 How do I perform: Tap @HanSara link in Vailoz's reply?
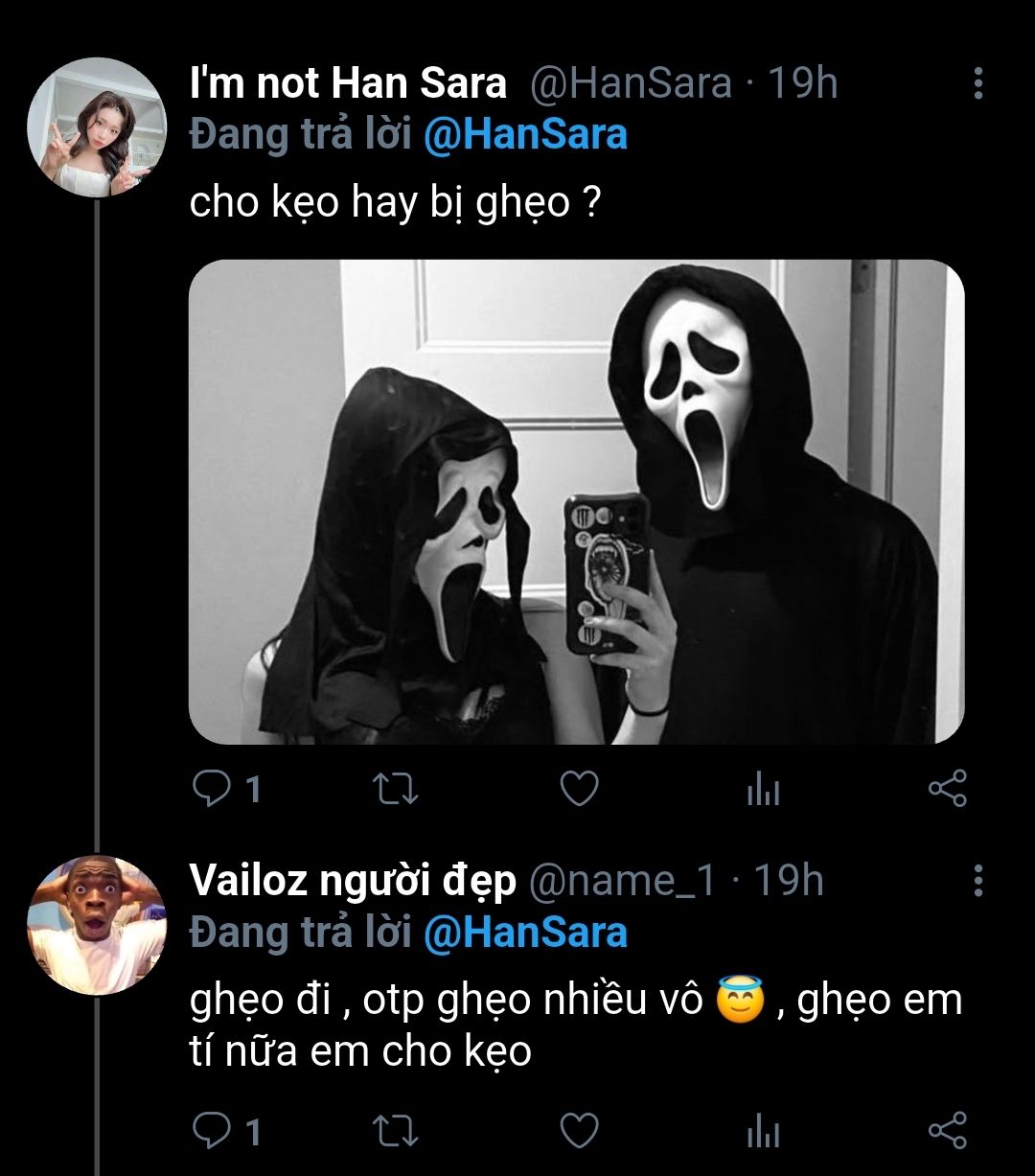[525, 932]
